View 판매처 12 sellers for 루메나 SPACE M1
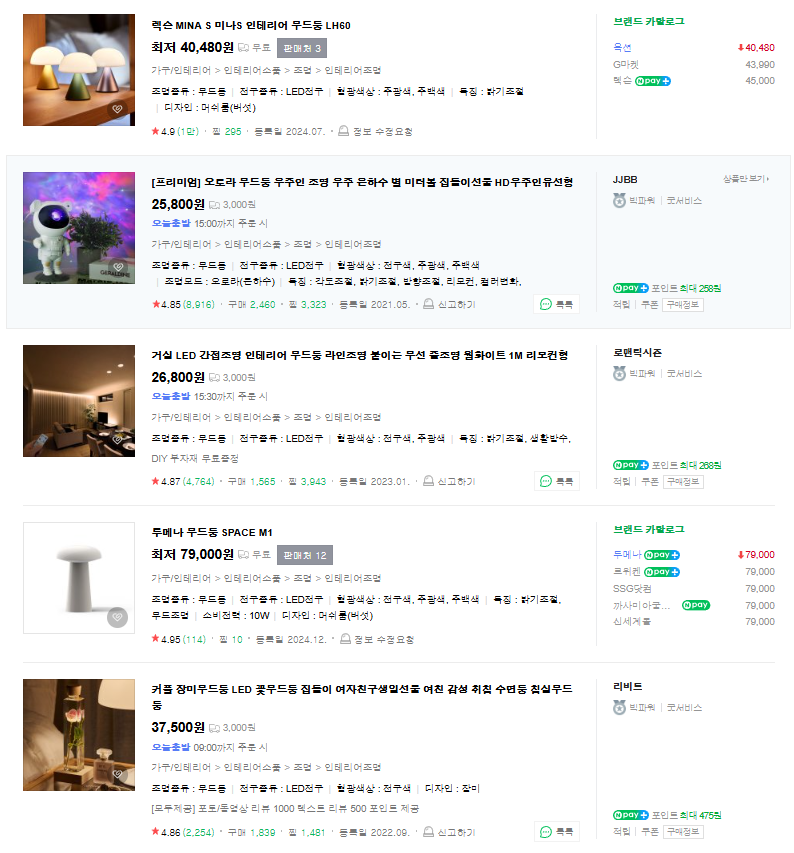Viewport: 794px width, 853px height. click(304, 554)
